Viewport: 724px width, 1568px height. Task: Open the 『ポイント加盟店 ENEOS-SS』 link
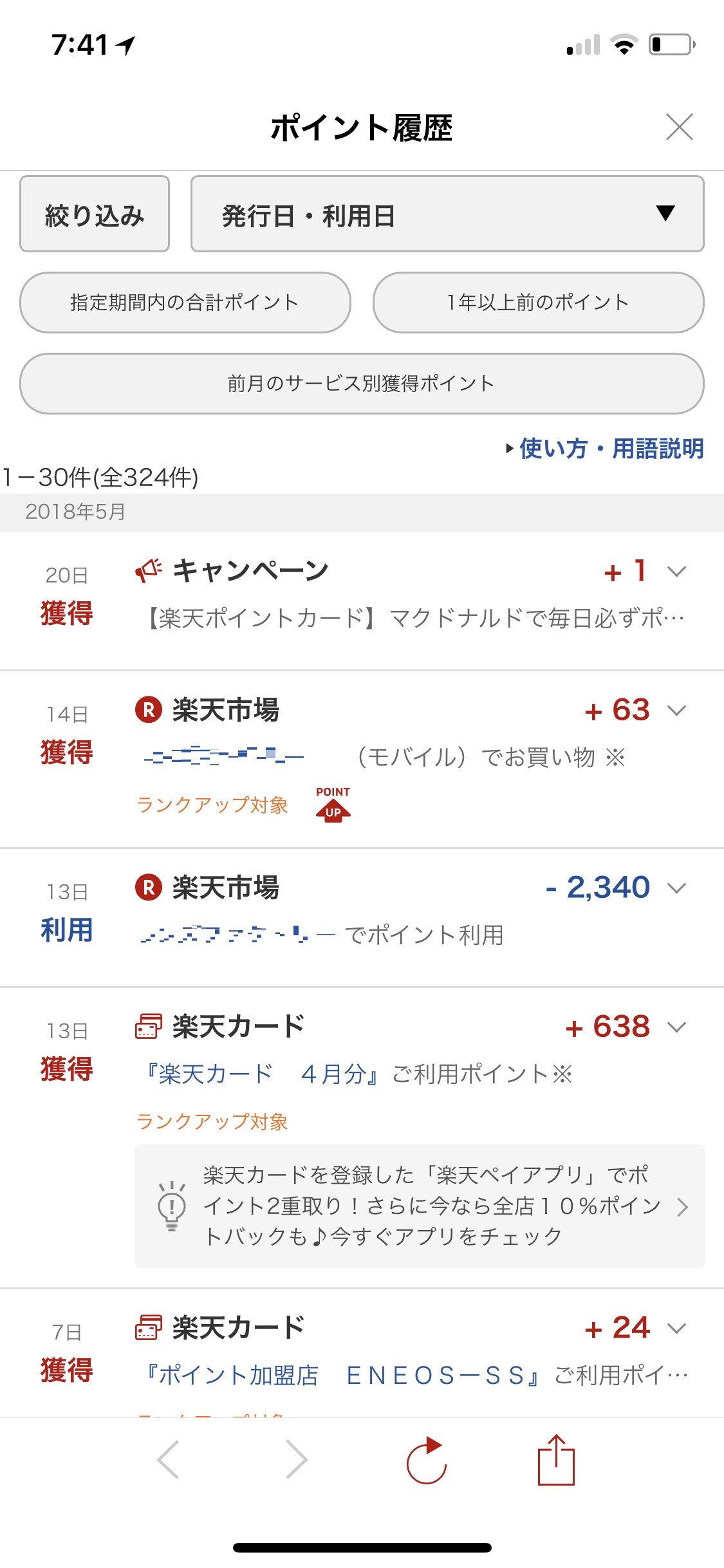tap(341, 1376)
